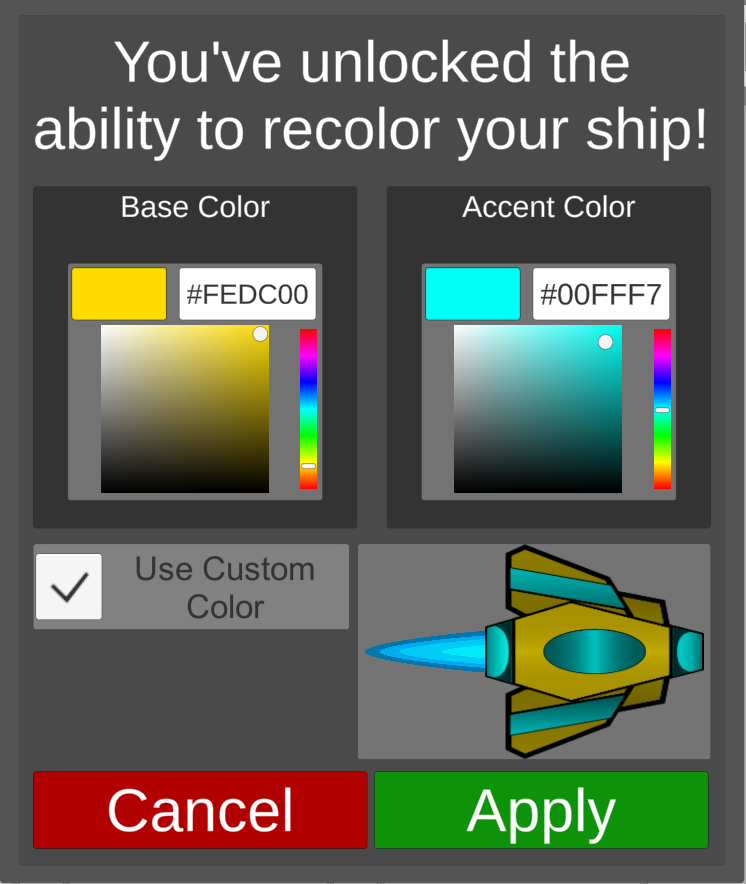
Task: Select a hue on Base Color hue bar
Action: coord(308,409)
